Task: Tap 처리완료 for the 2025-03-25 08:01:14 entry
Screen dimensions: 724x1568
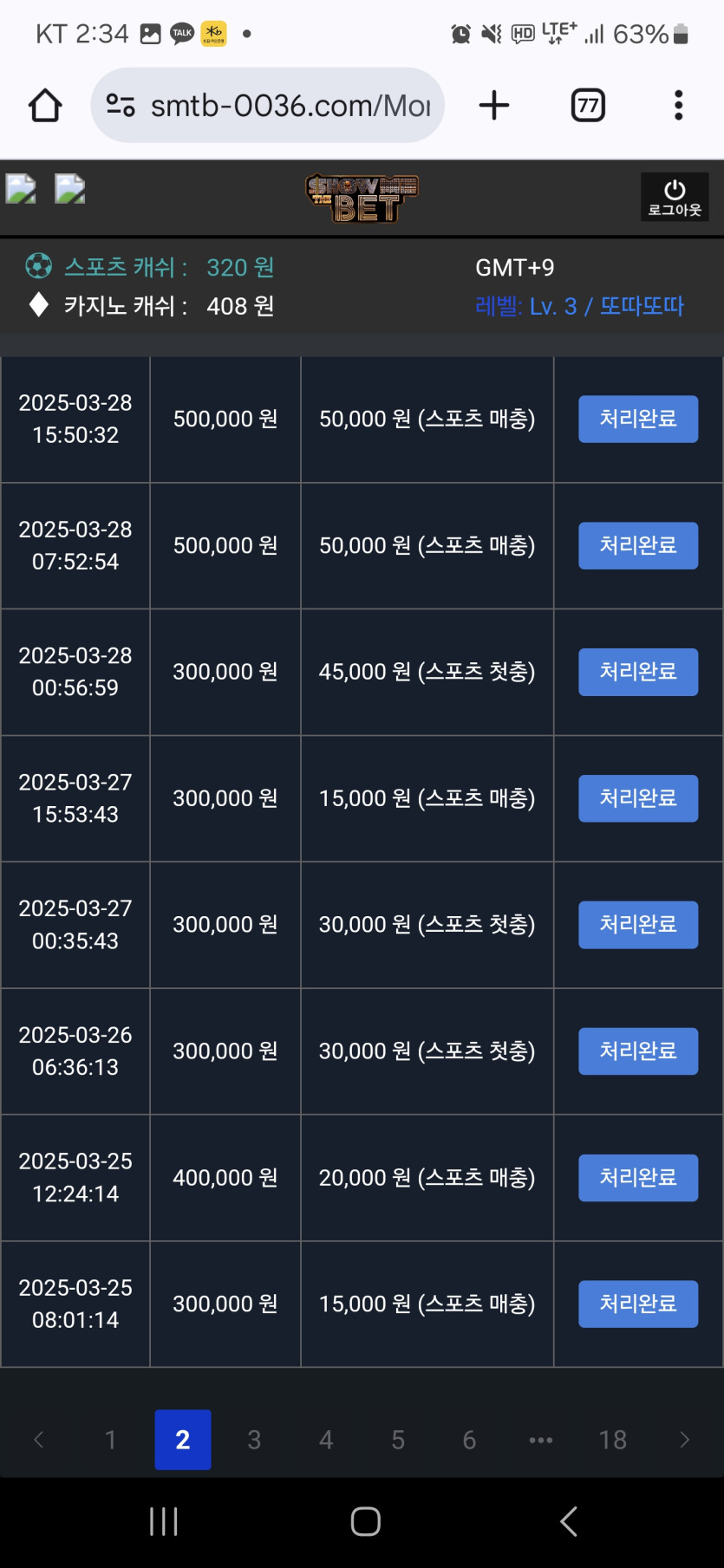Action: point(638,1304)
